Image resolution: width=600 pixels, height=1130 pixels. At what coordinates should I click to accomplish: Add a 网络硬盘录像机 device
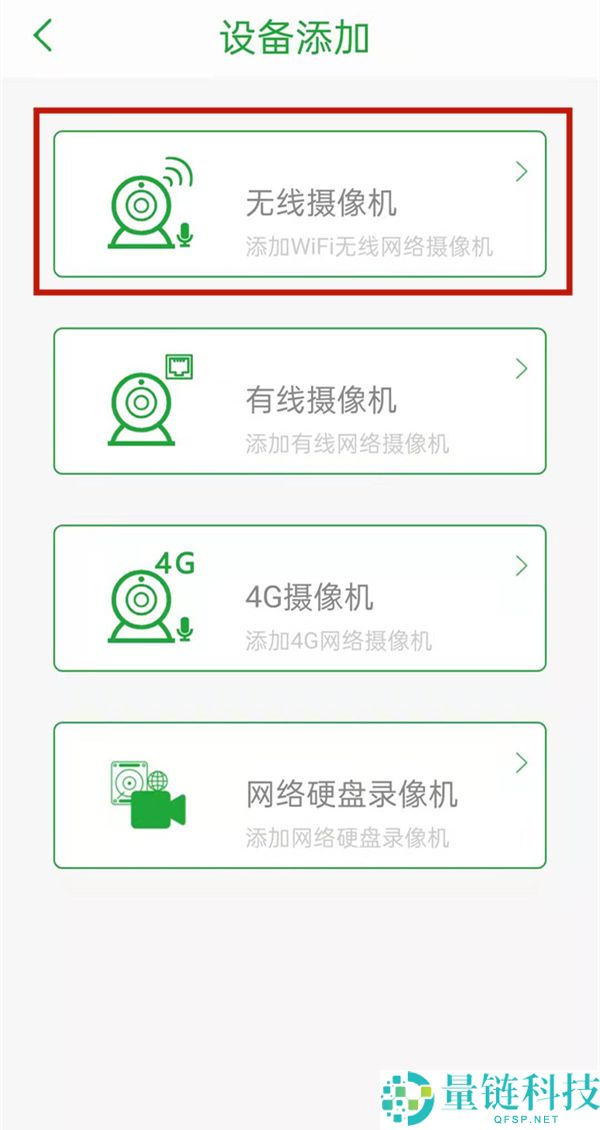pyautogui.click(x=299, y=795)
